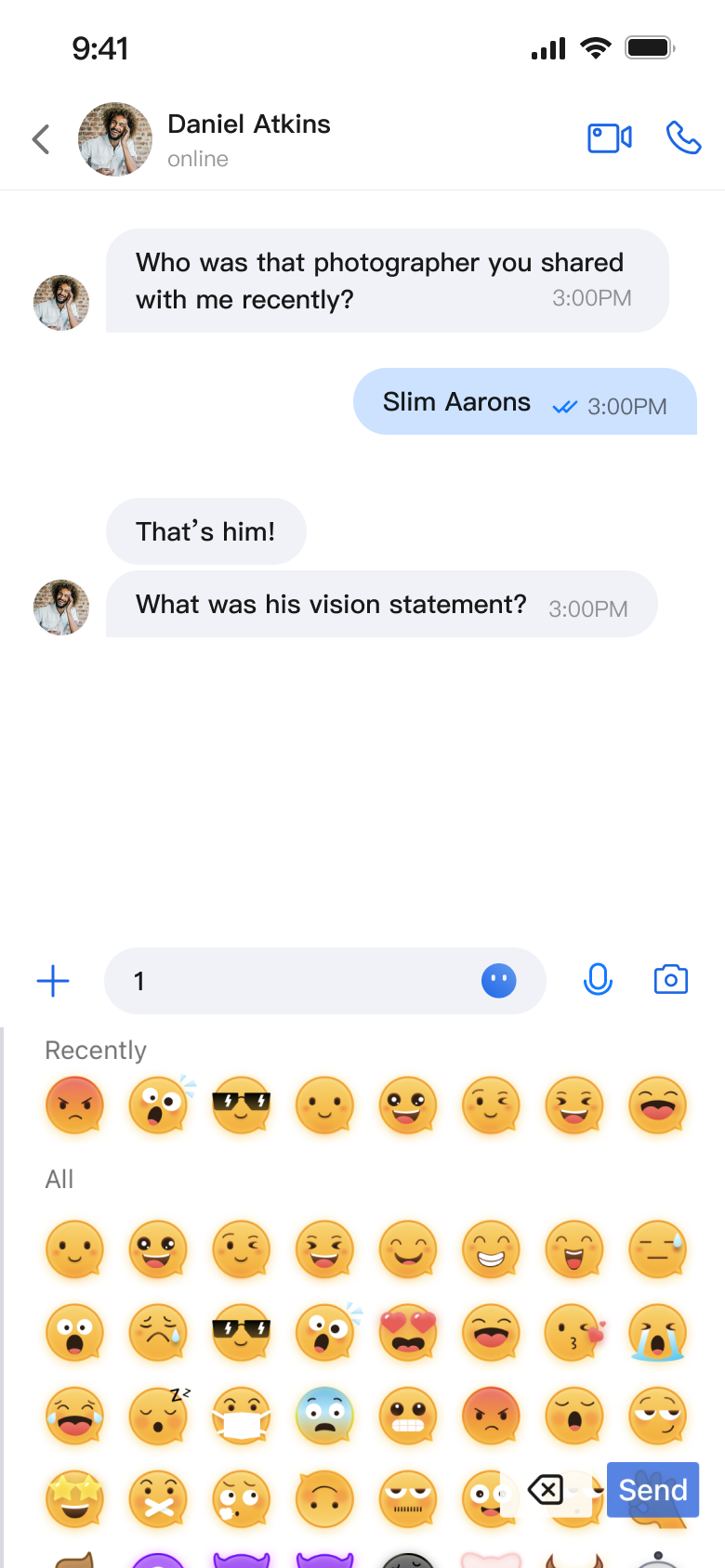Record a voice message with microphone

pyautogui.click(x=598, y=980)
